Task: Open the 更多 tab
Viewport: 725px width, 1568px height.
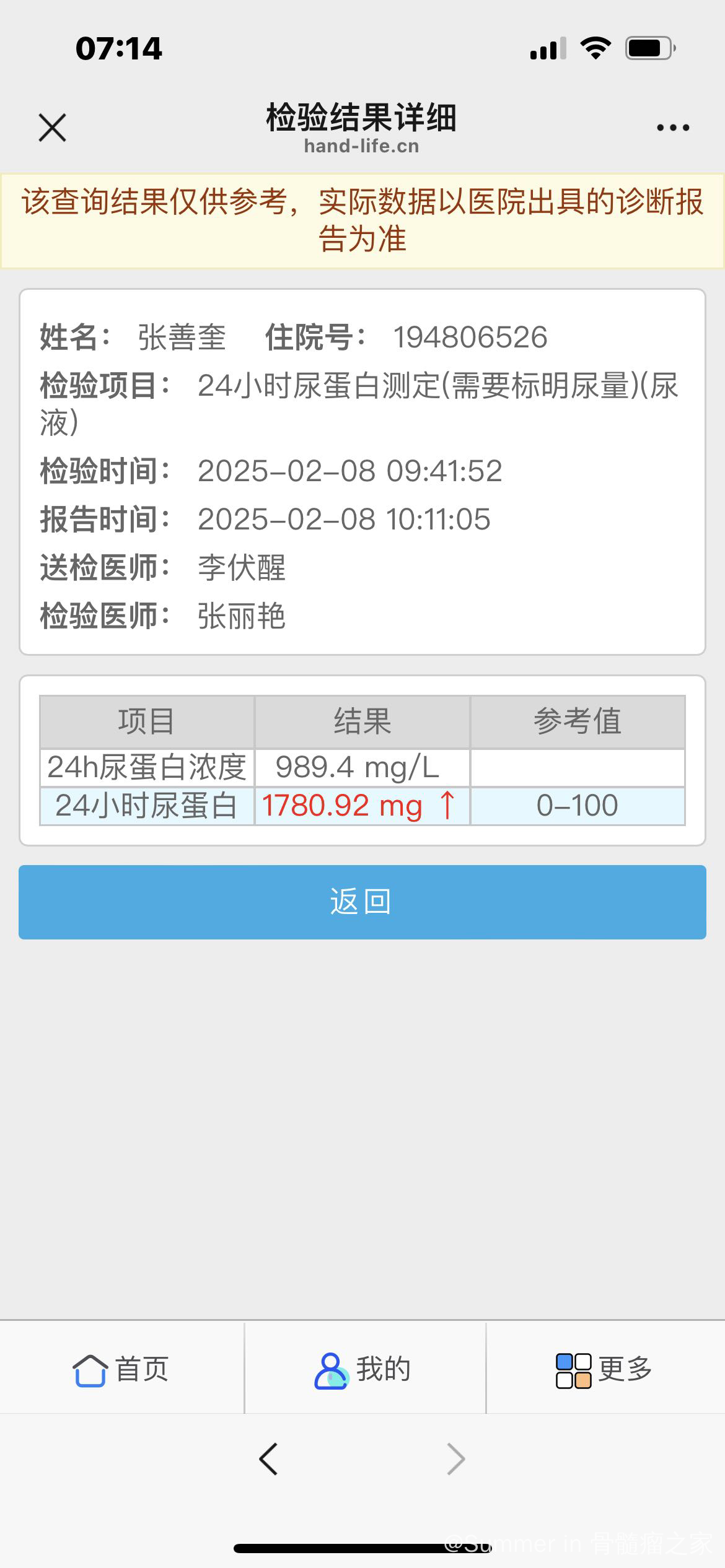Action: point(605,1369)
